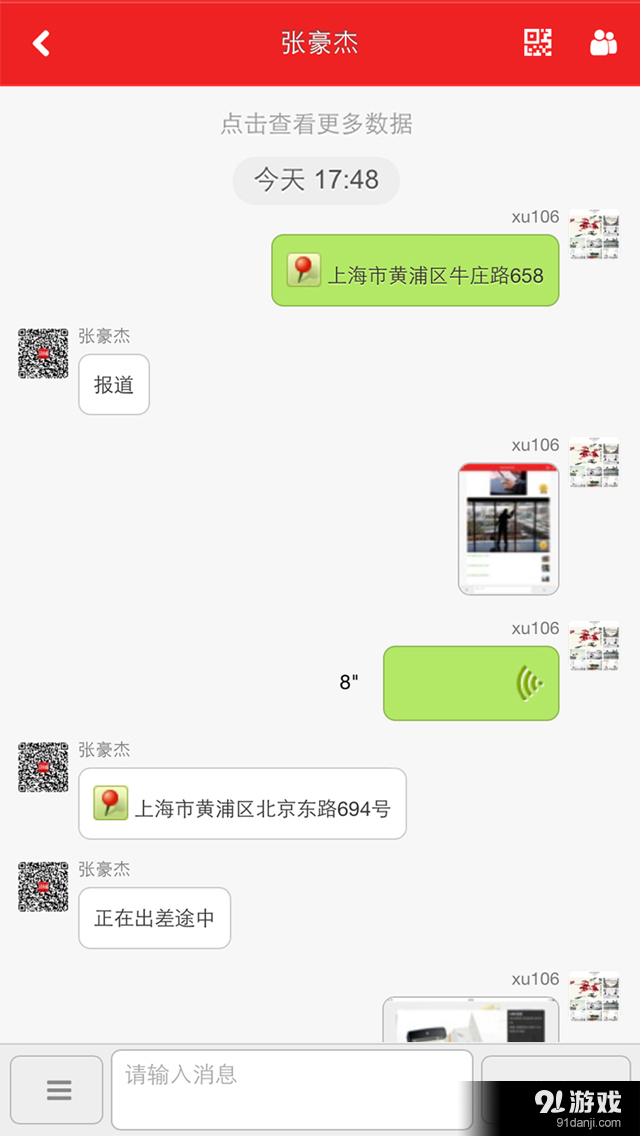
Task: Open the QR code icon in header
Action: tap(538, 42)
